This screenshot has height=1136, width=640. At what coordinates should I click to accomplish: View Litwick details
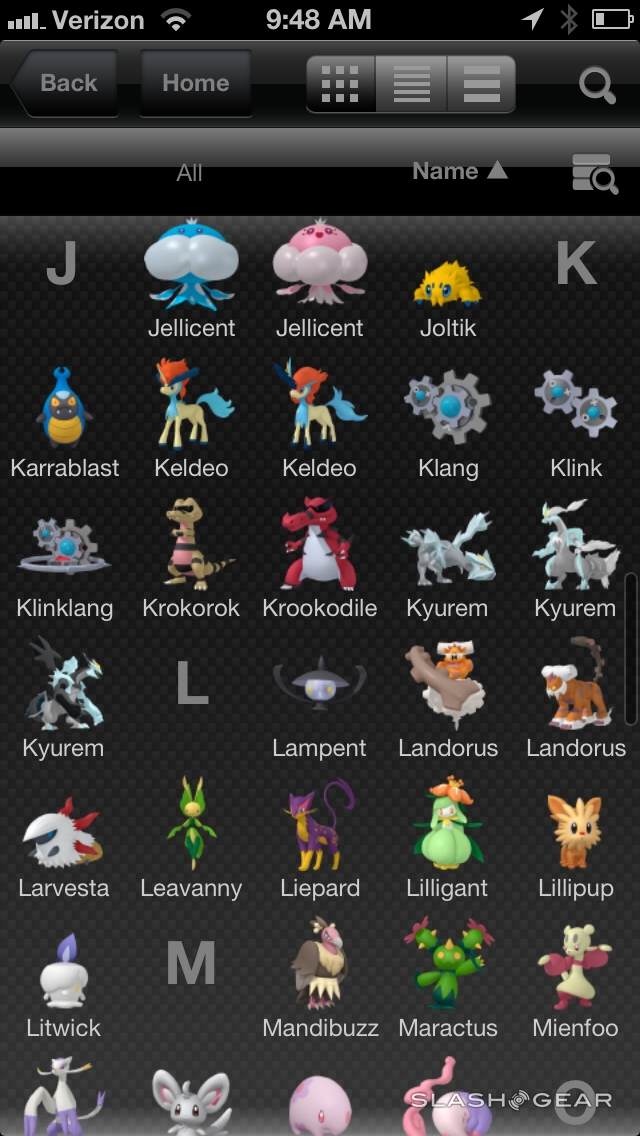click(x=64, y=980)
